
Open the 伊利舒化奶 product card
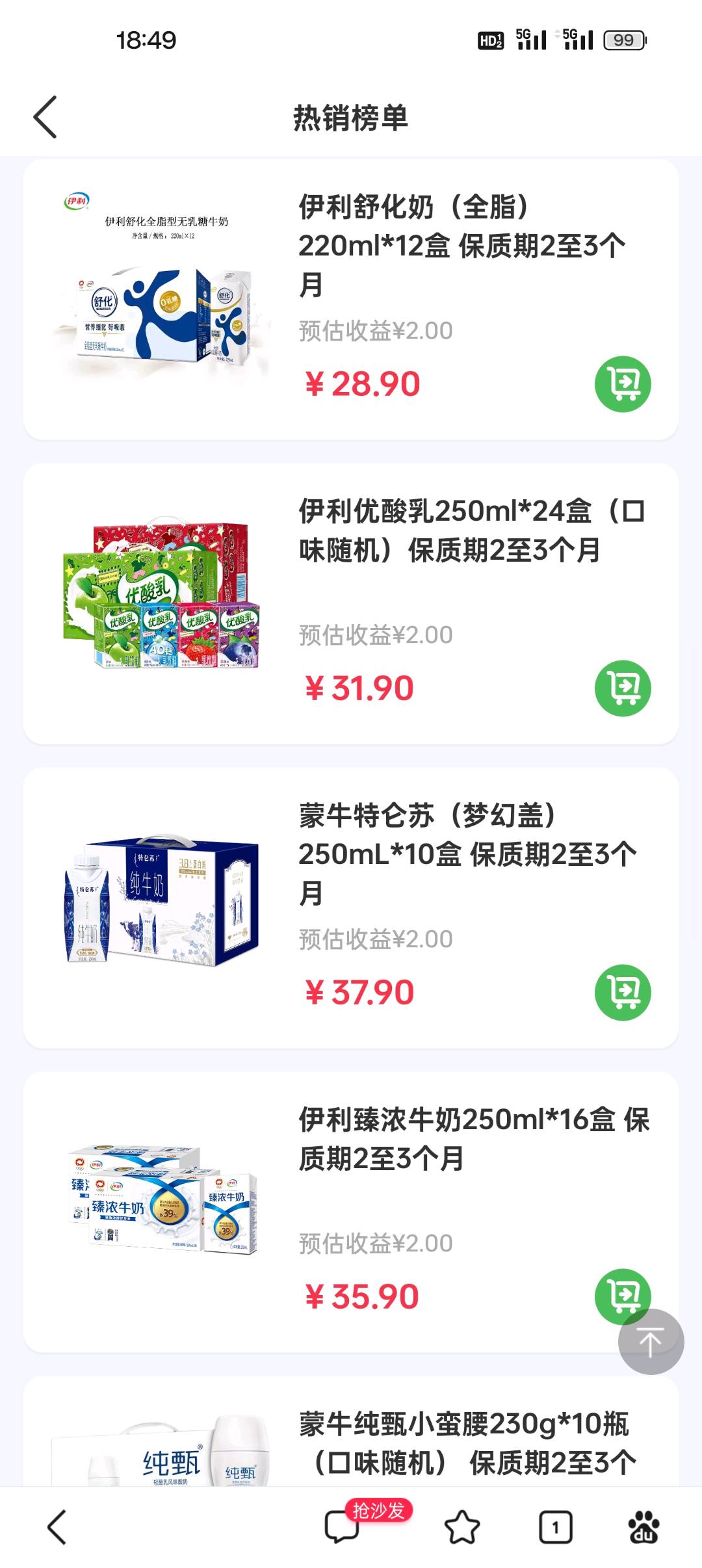point(351,299)
